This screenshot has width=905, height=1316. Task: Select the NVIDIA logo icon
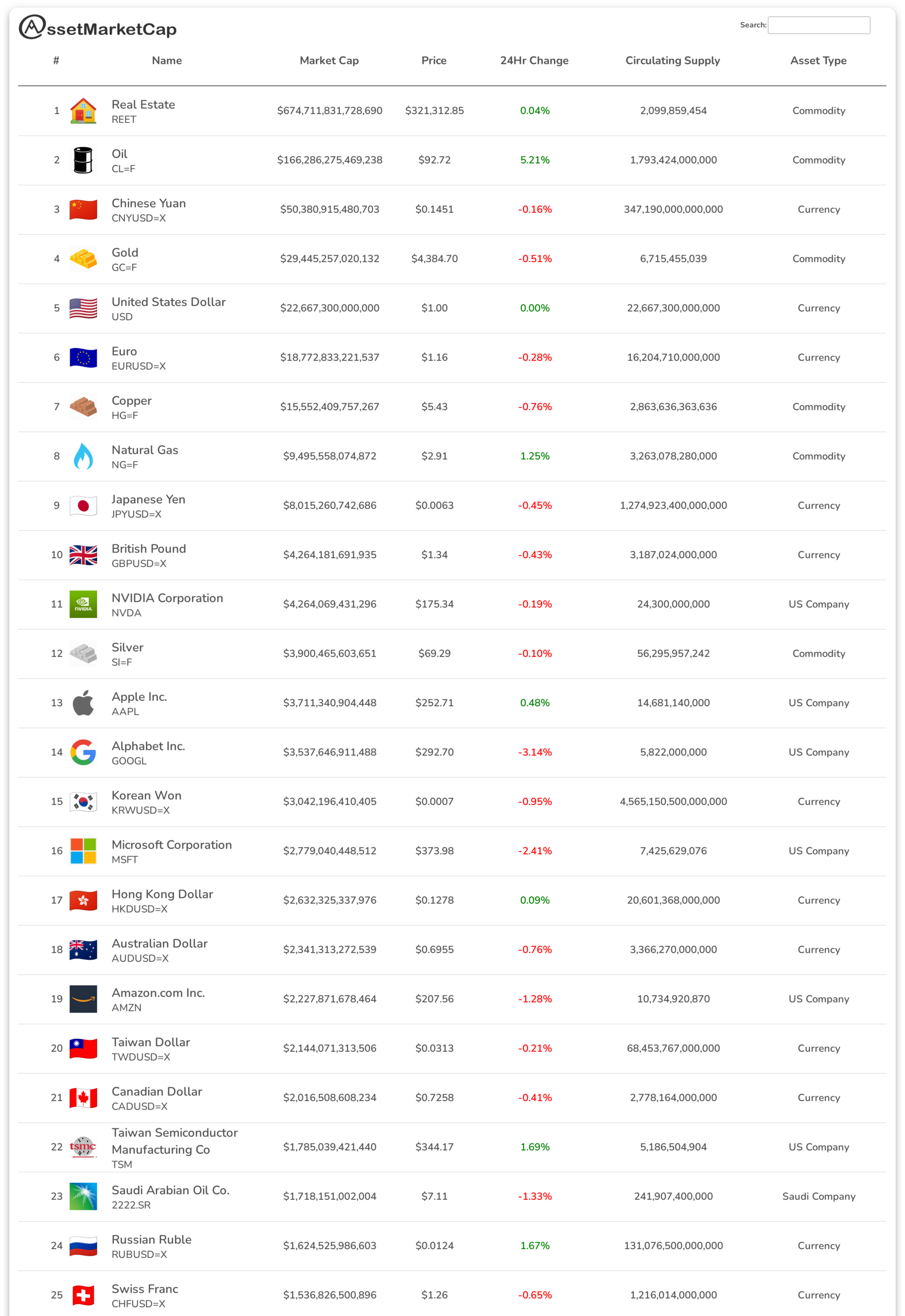point(83,604)
